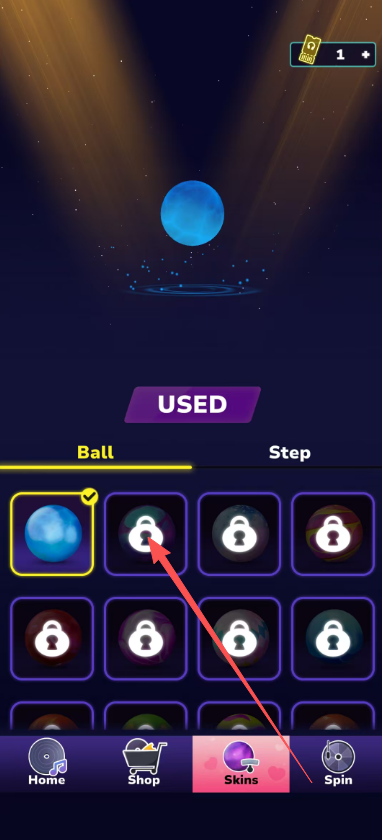
Task: Tap the Skins tab in bottom navigation
Action: (x=241, y=764)
